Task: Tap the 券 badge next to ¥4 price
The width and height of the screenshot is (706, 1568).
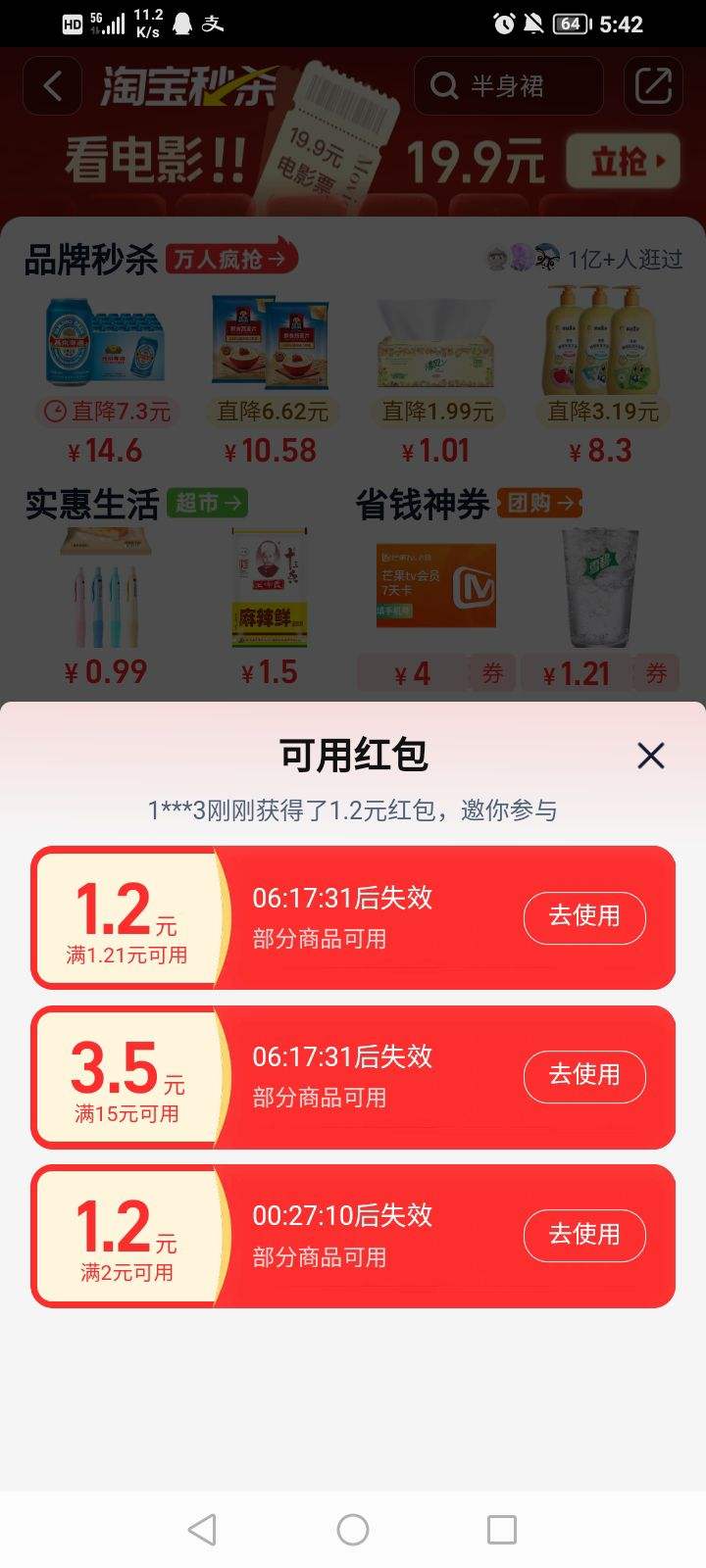Action: coord(490,673)
